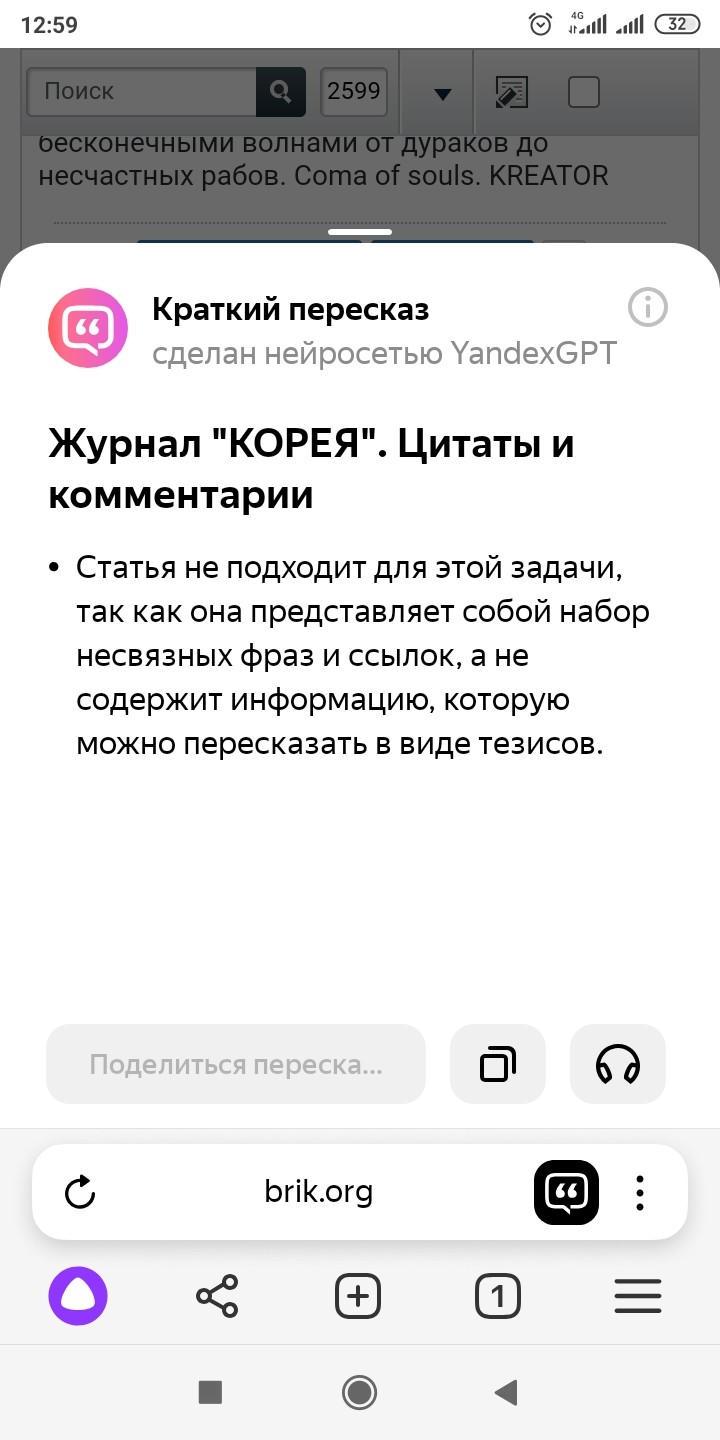This screenshot has width=720, height=1440.
Task: Go back with system navigation
Action: (506, 1392)
